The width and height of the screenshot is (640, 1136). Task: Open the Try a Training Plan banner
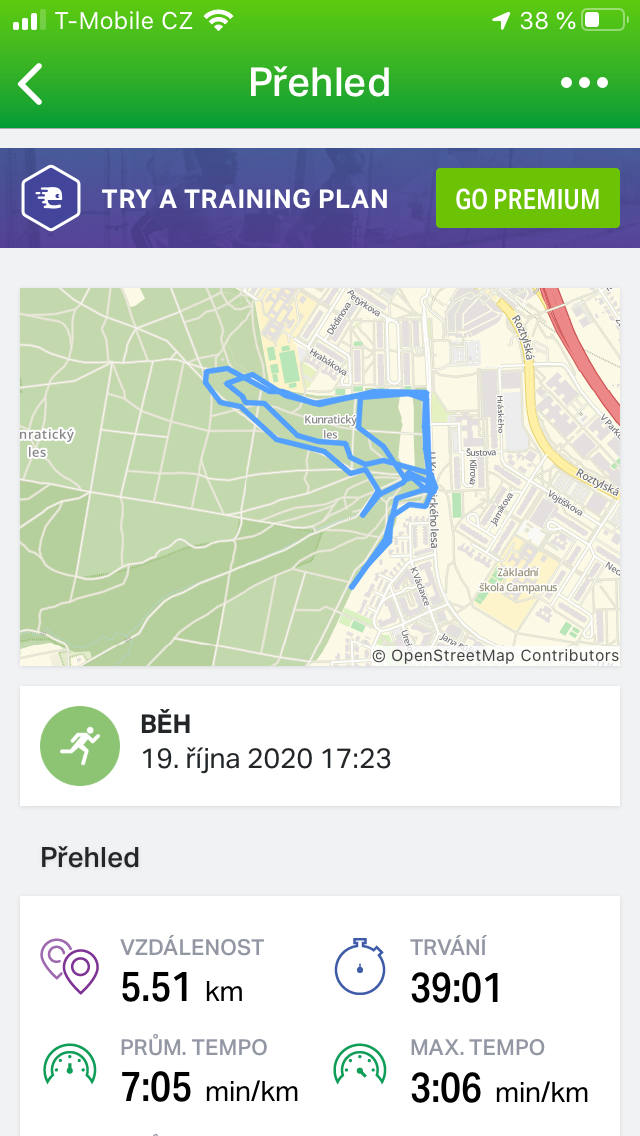[x=320, y=199]
